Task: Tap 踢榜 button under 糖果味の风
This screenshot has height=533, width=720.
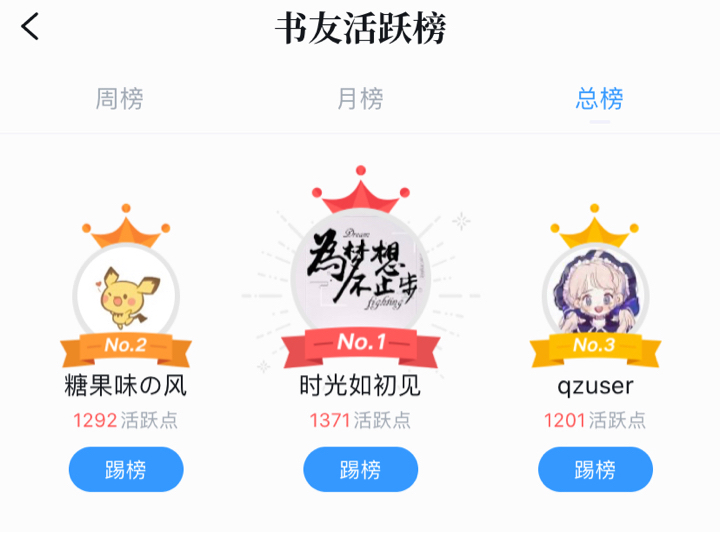Action: point(126,469)
